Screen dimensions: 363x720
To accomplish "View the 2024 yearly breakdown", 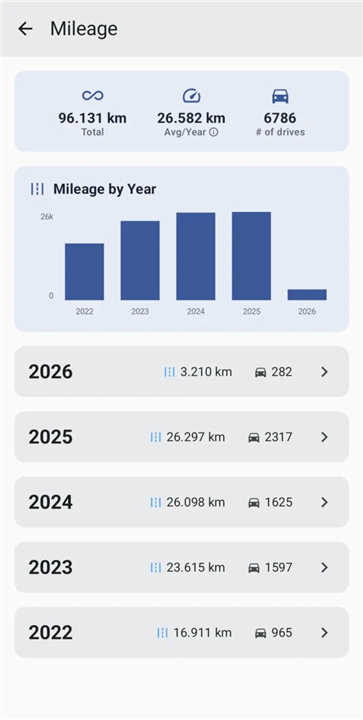I will [x=181, y=502].
